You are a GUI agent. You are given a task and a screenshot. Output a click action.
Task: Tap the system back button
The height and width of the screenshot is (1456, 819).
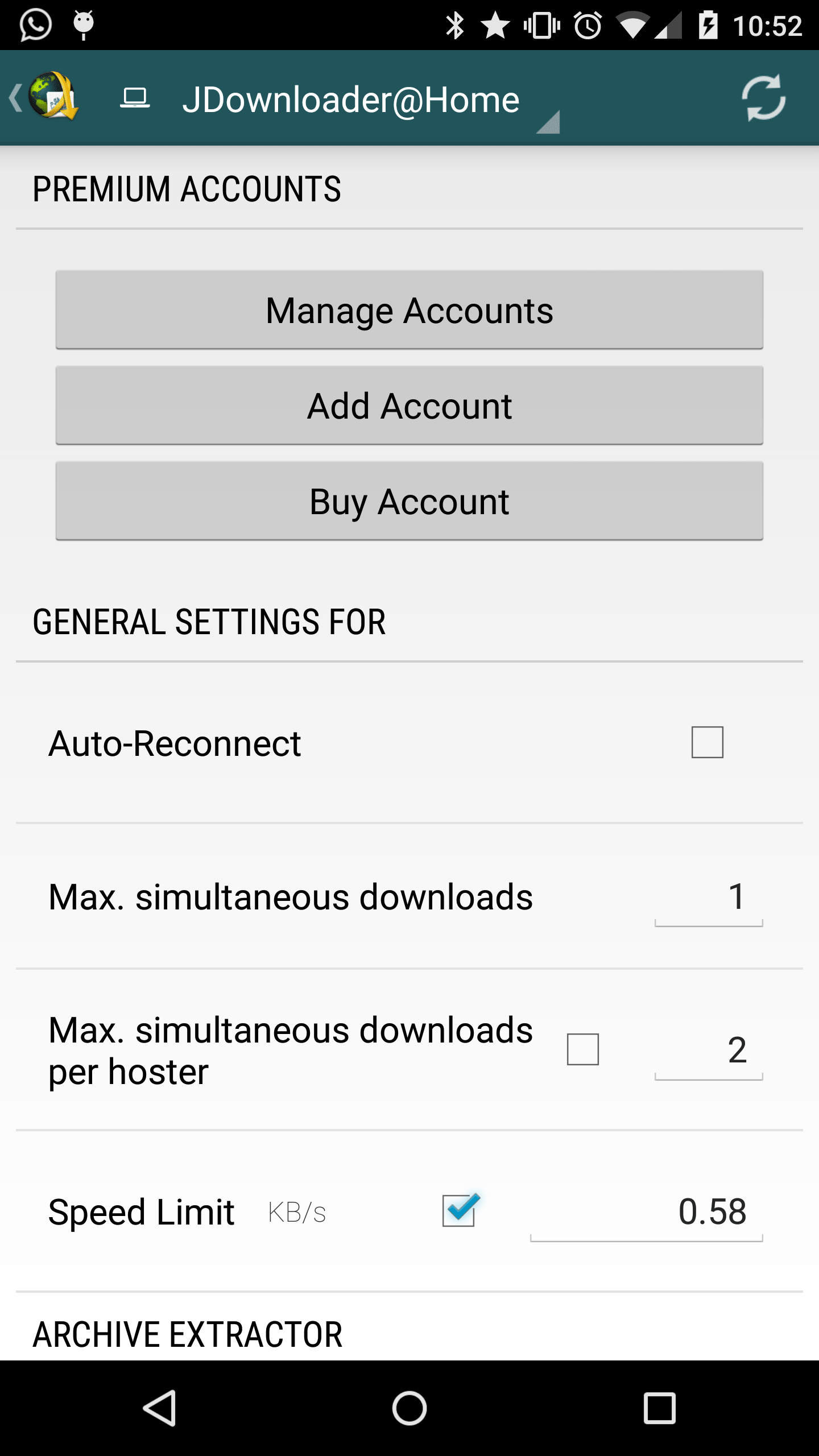pos(160,1408)
